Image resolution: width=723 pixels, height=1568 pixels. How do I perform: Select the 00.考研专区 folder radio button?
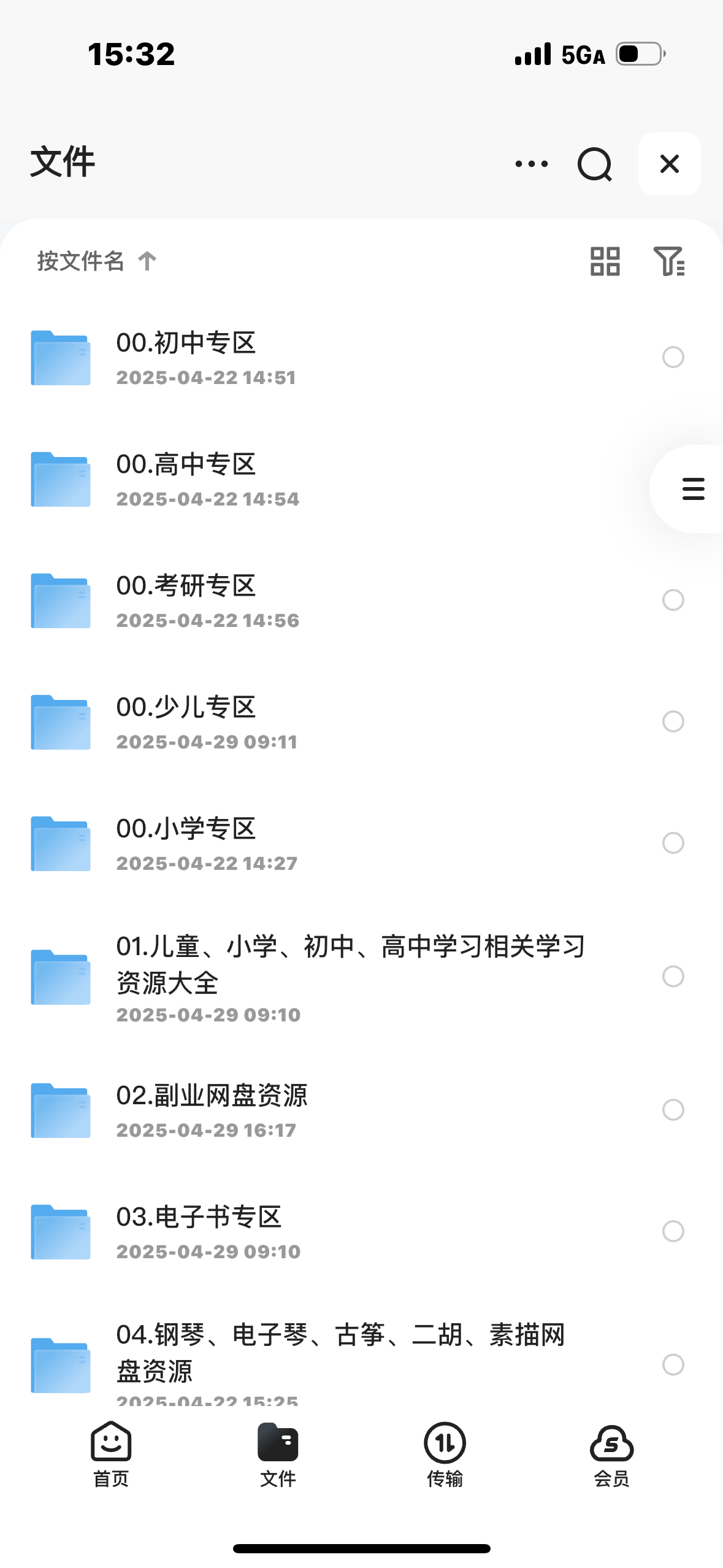click(673, 600)
